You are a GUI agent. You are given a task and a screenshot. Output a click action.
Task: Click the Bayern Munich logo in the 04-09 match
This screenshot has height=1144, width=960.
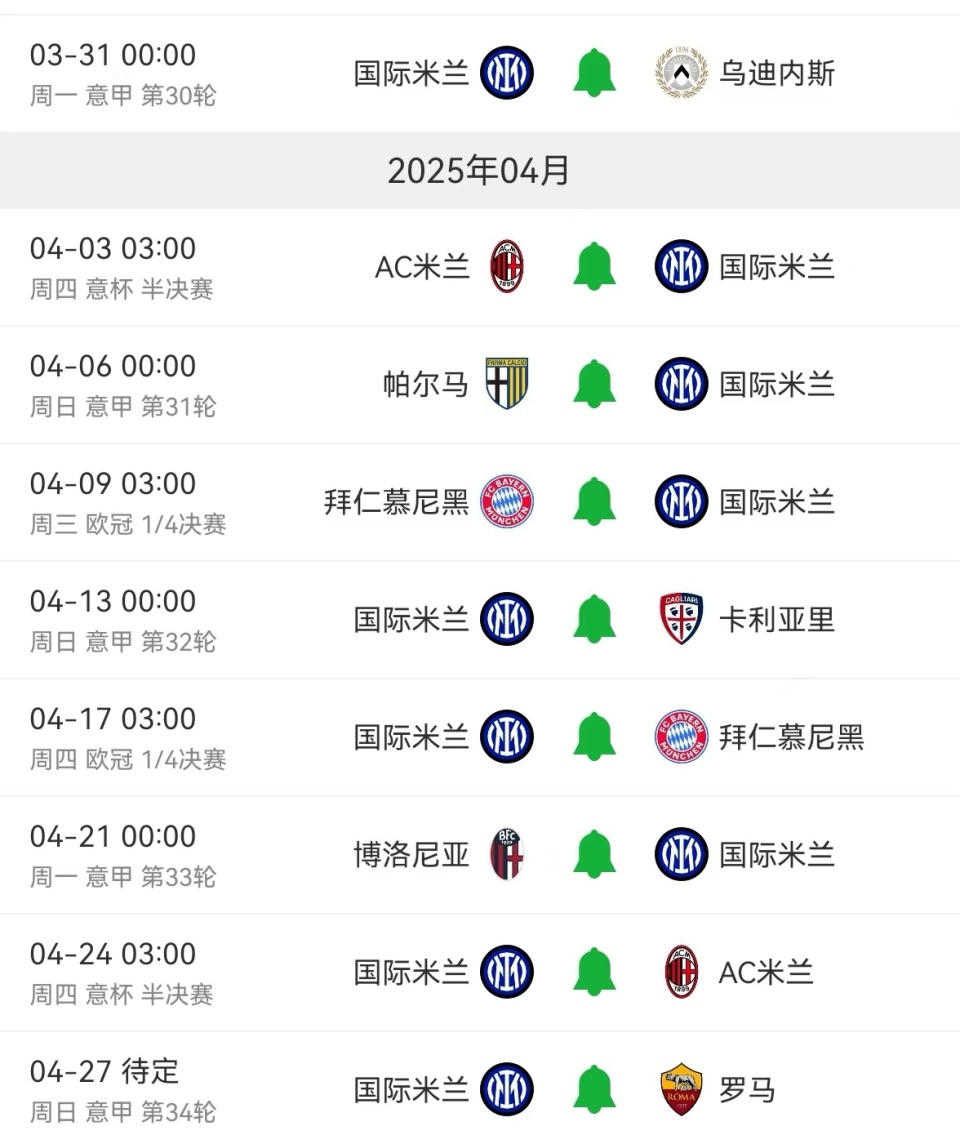pos(509,500)
